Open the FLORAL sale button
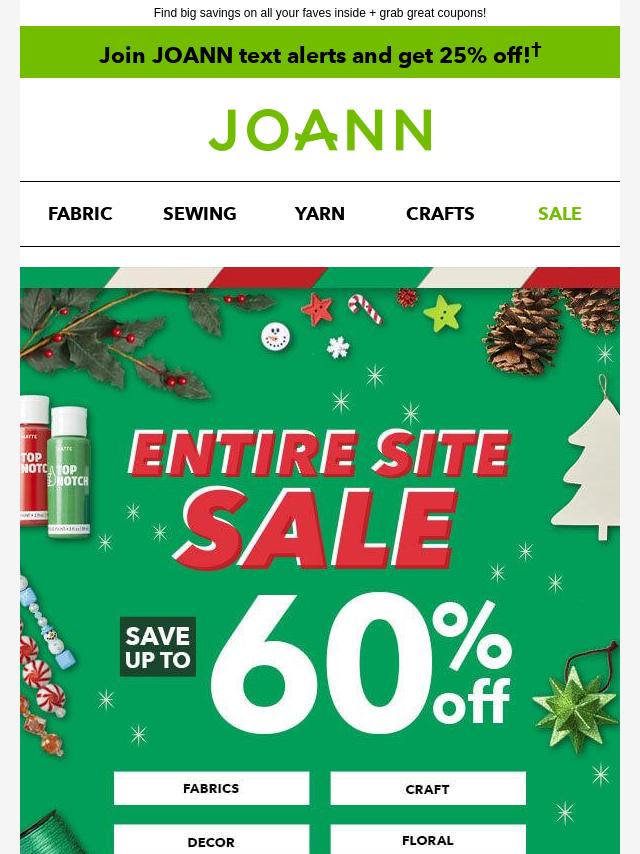 pos(428,840)
